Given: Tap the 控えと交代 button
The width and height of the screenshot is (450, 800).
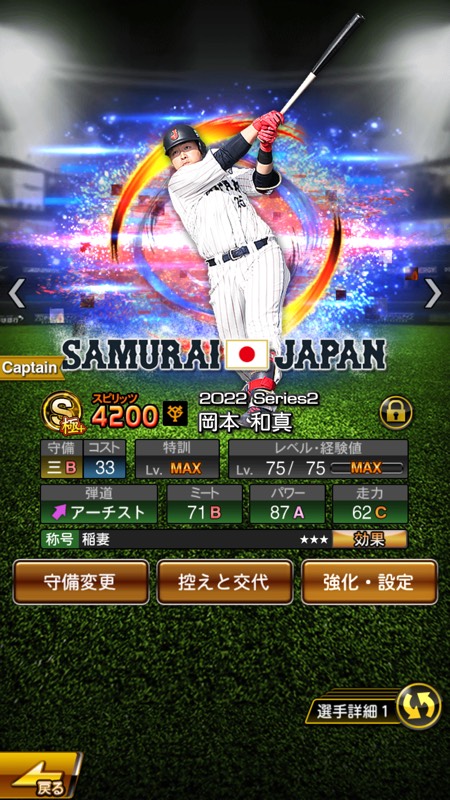Looking at the screenshot, I should coord(225,582).
